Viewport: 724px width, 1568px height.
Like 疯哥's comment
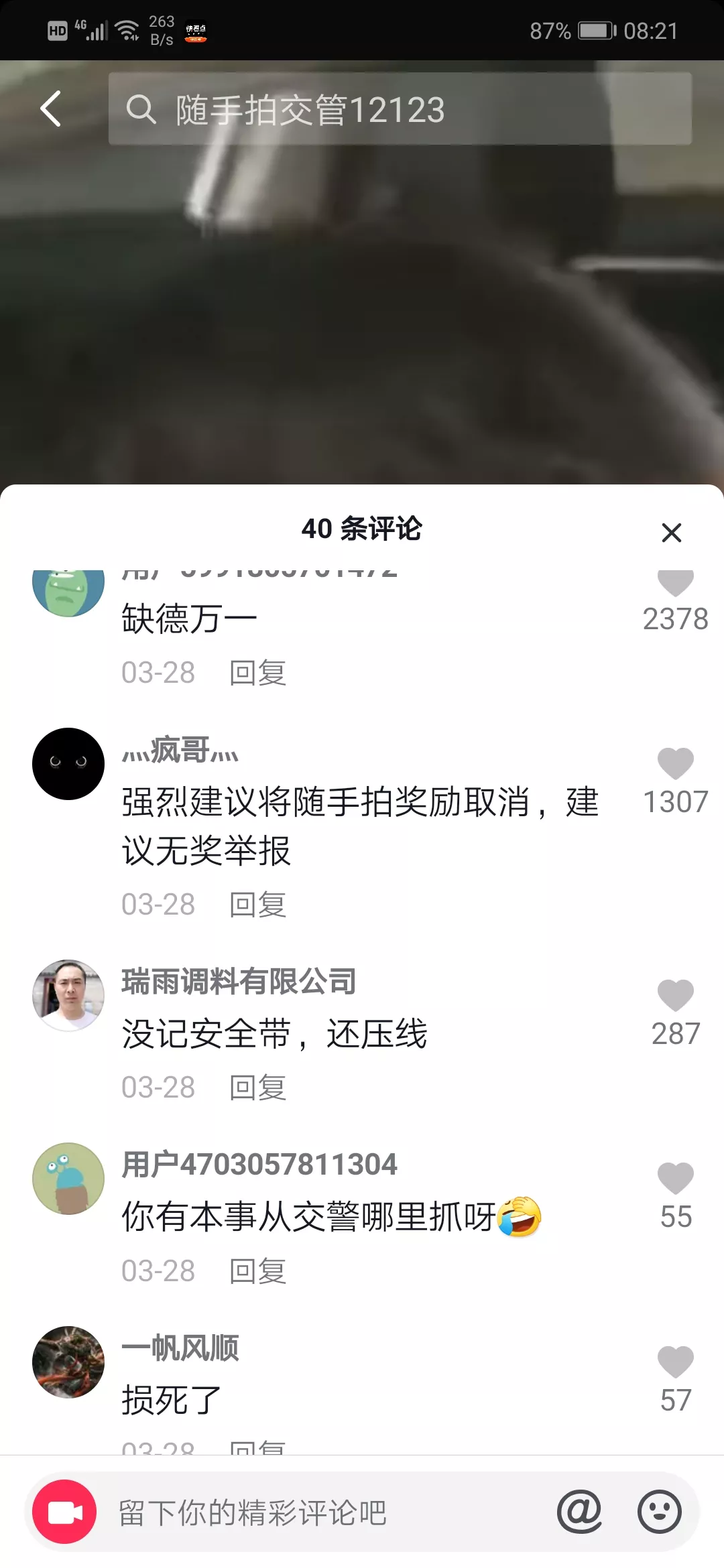click(675, 764)
